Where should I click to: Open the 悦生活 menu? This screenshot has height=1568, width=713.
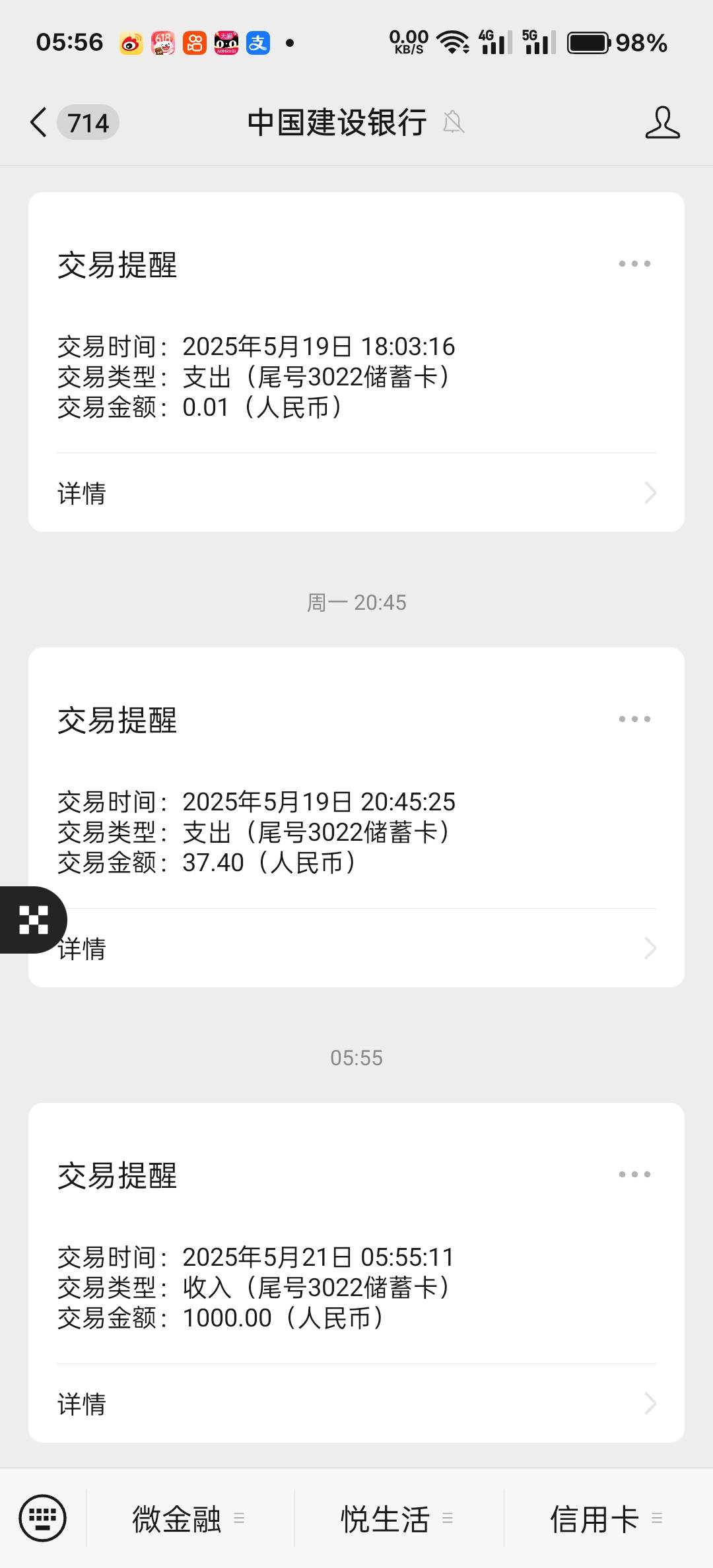[x=399, y=1519]
